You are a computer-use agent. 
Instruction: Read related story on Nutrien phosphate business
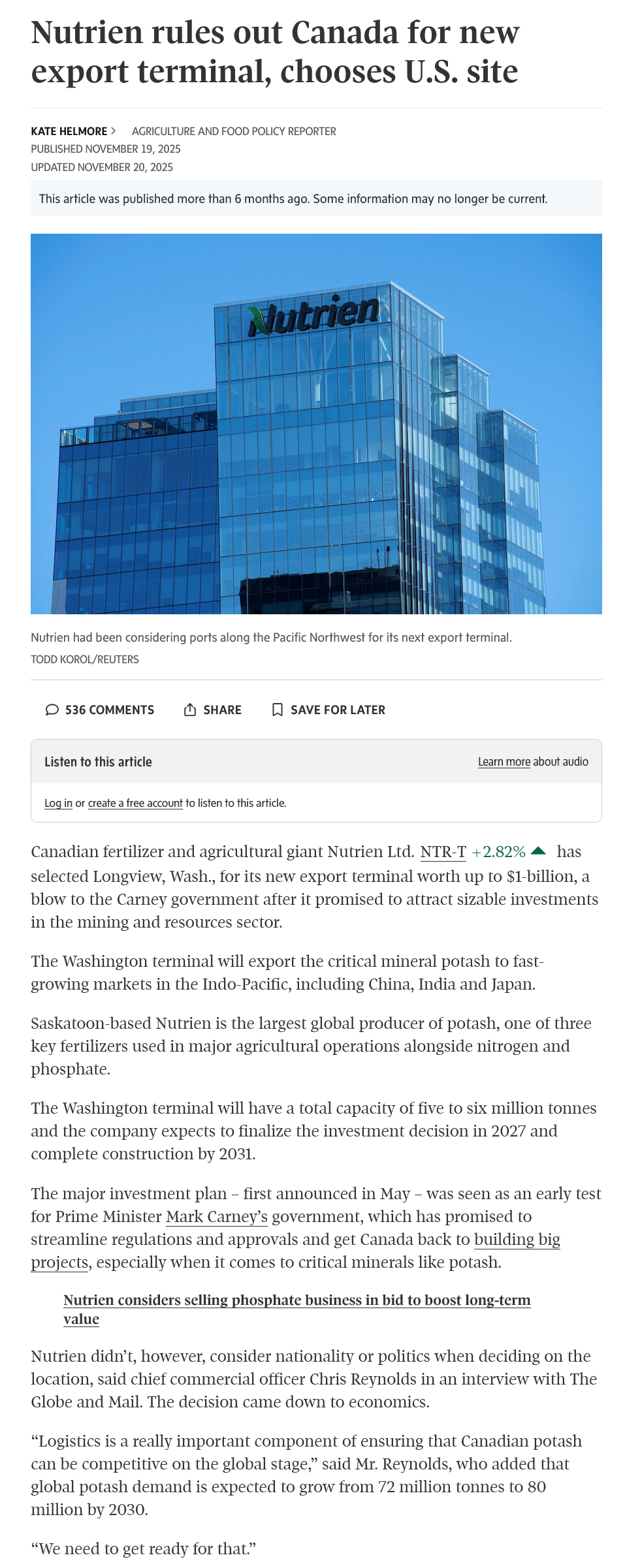click(296, 1309)
